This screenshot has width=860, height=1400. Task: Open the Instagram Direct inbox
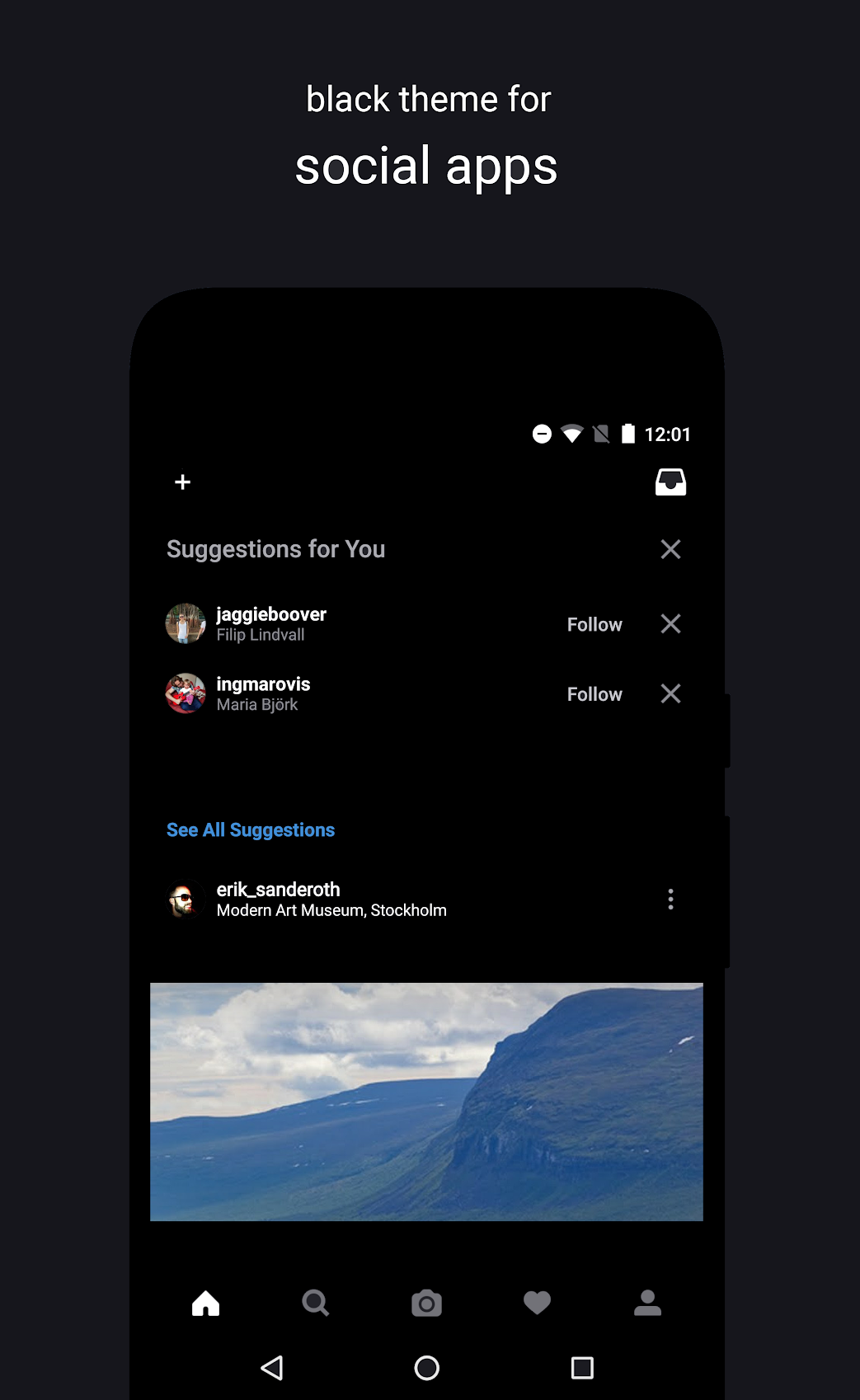[x=670, y=482]
